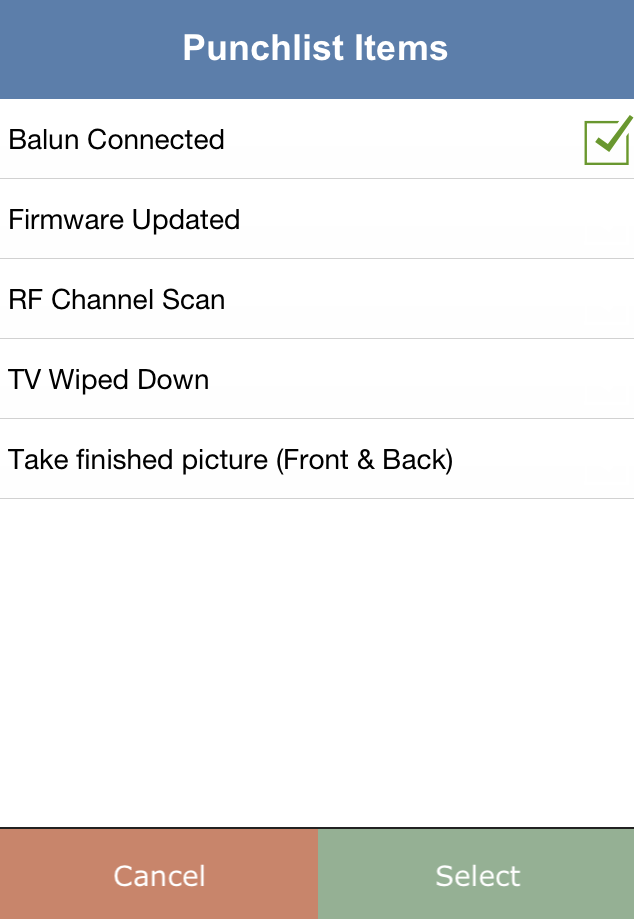634x919 pixels.
Task: Tap Take finished picture (Front & Back)
Action: 316,460
